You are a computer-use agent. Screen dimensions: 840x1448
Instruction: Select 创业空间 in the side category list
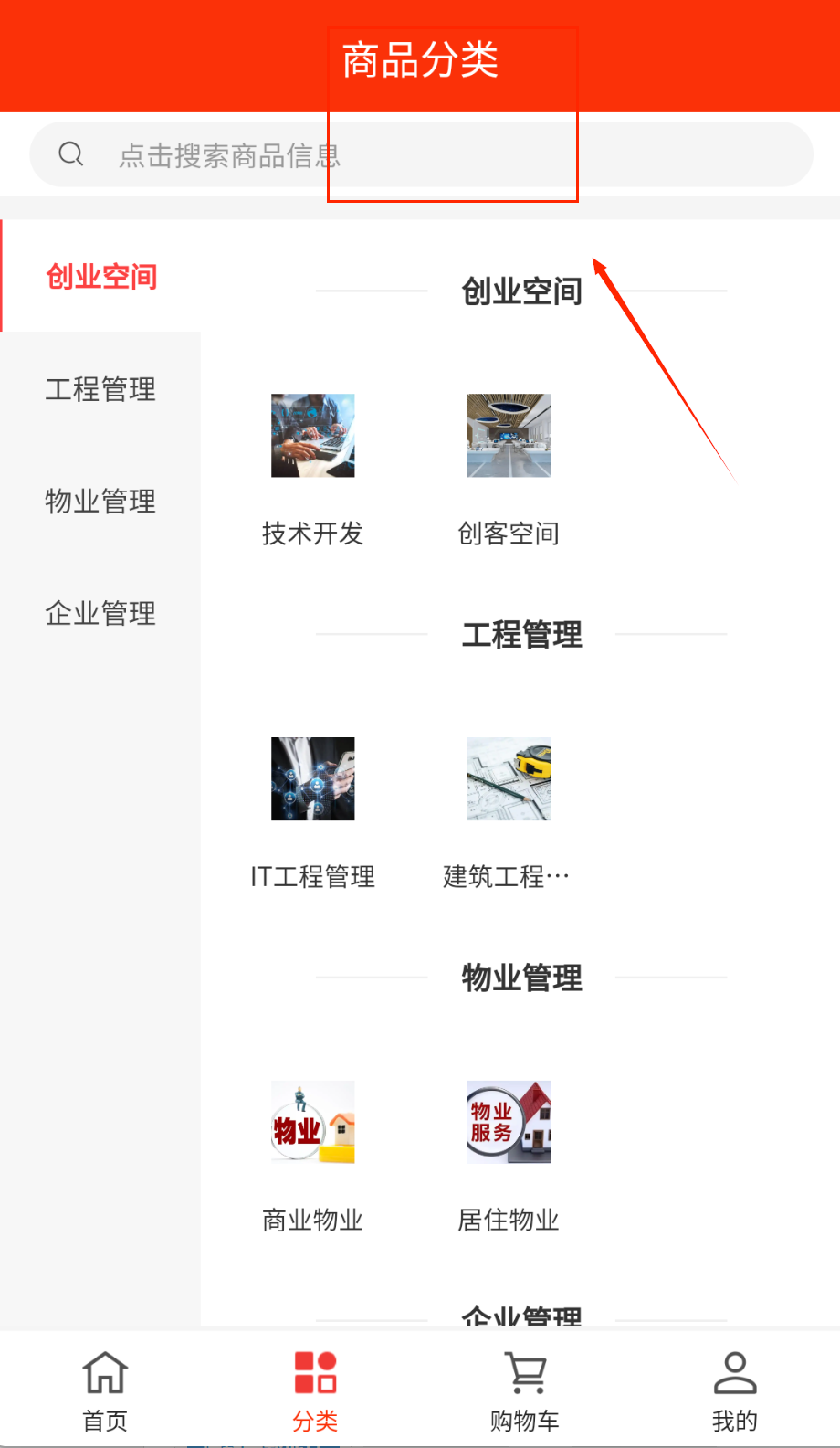pos(101,276)
